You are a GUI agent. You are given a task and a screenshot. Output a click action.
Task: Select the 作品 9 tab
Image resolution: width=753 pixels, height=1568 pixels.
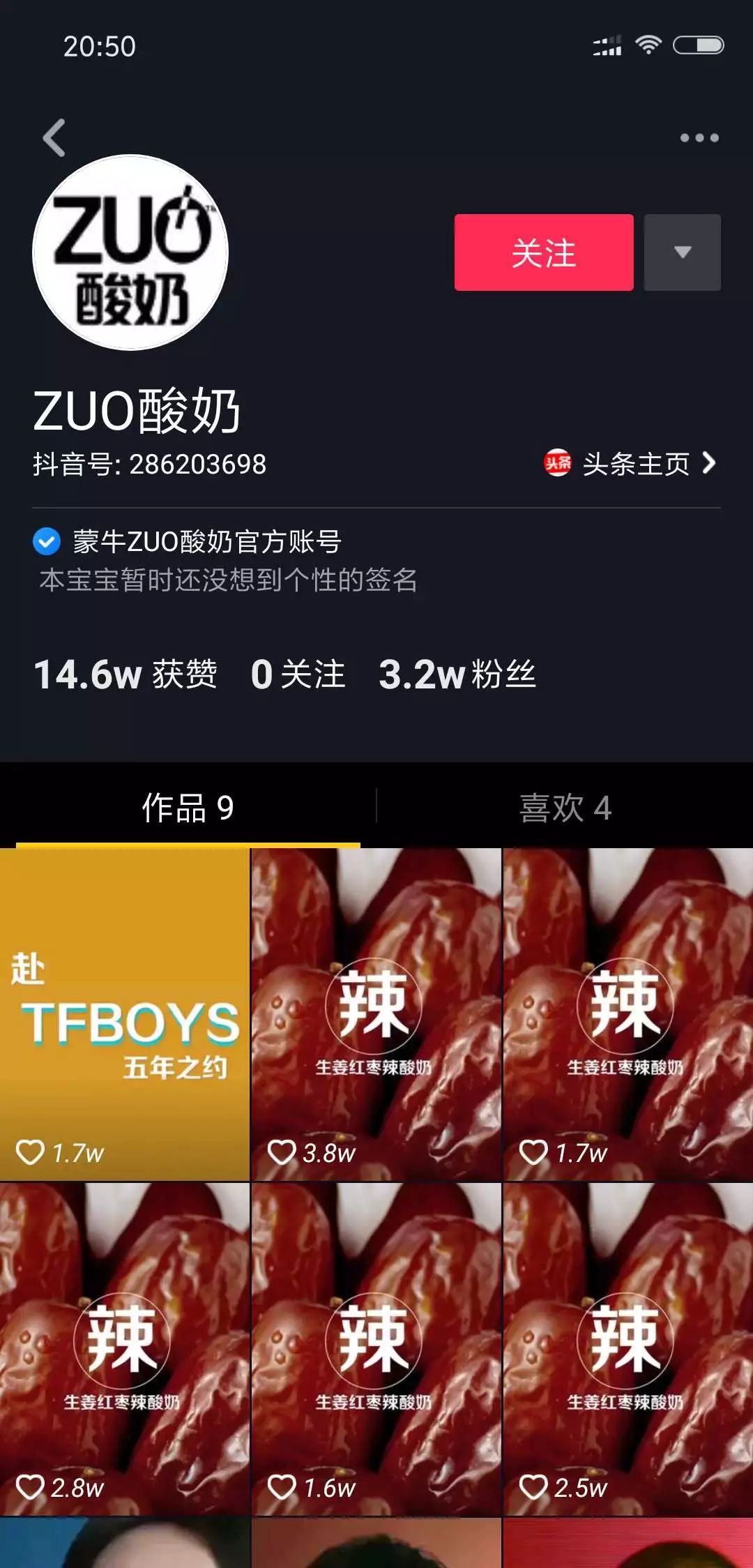(188, 808)
